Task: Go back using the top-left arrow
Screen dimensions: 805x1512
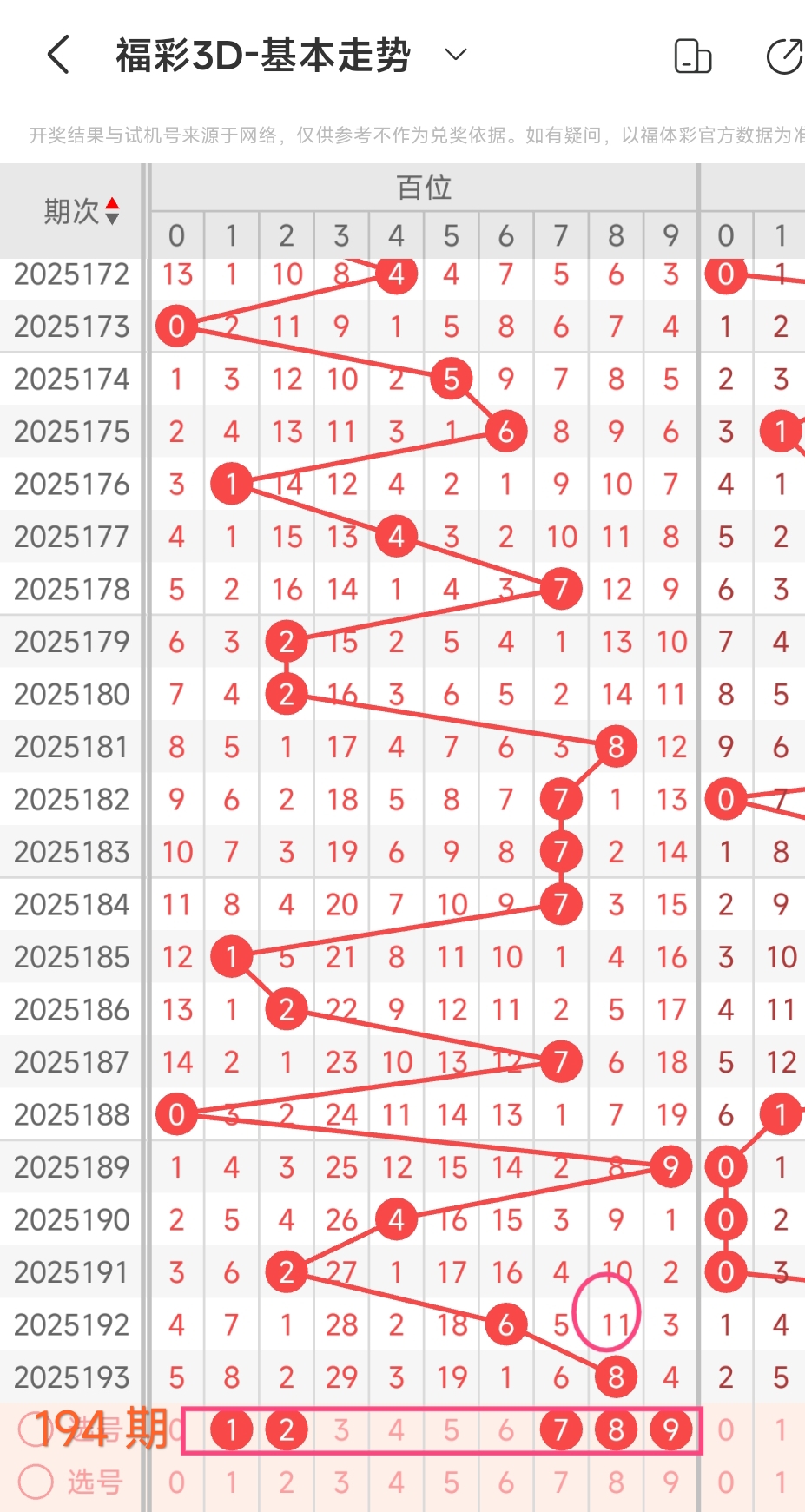Action: point(58,56)
